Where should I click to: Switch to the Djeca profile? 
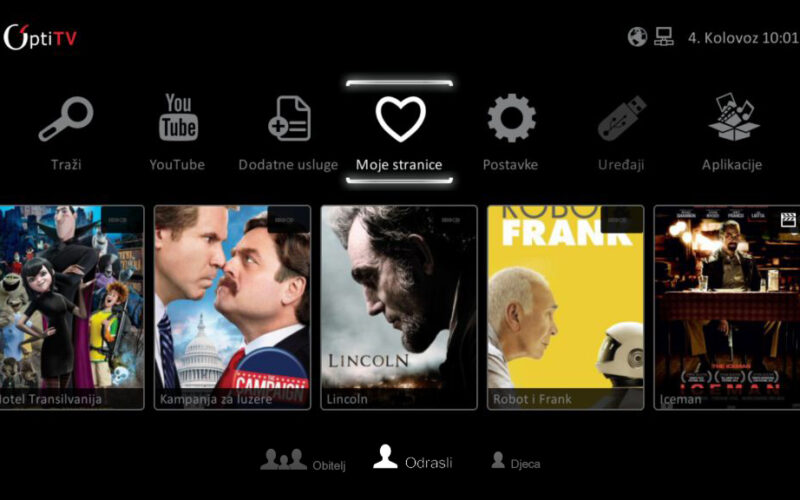[515, 462]
